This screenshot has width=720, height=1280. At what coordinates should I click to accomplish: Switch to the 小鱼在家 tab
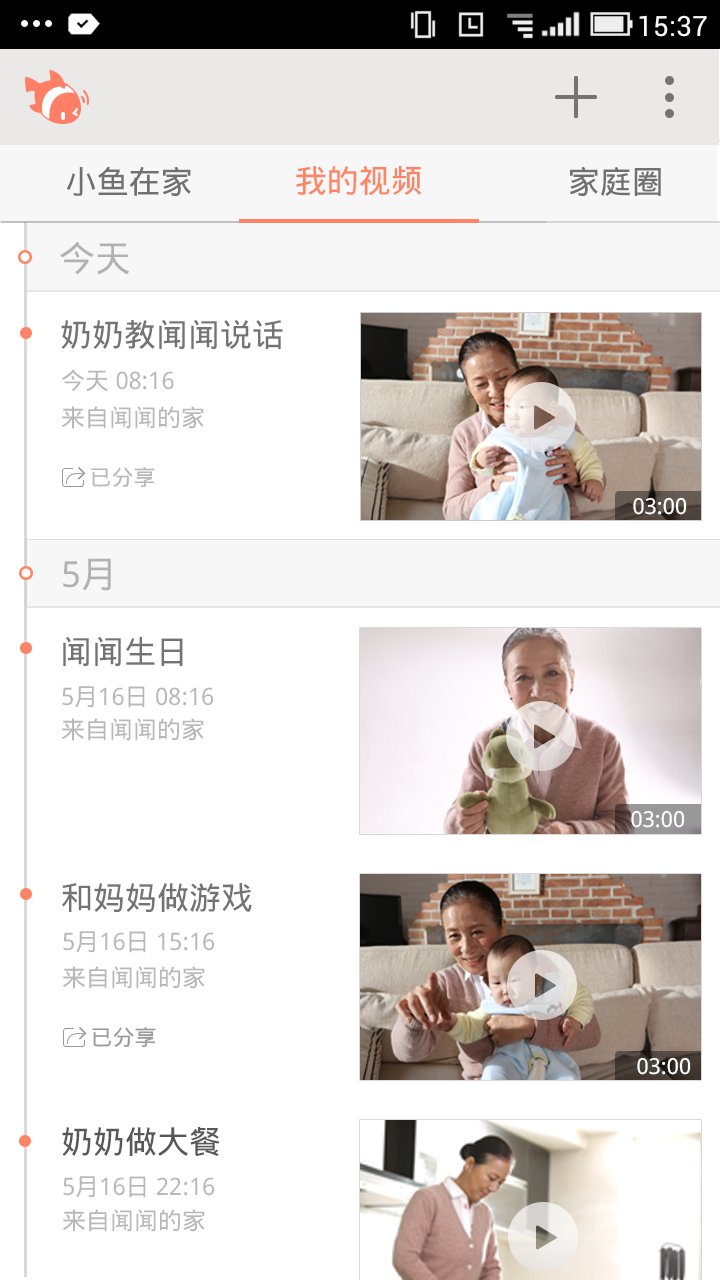129,183
